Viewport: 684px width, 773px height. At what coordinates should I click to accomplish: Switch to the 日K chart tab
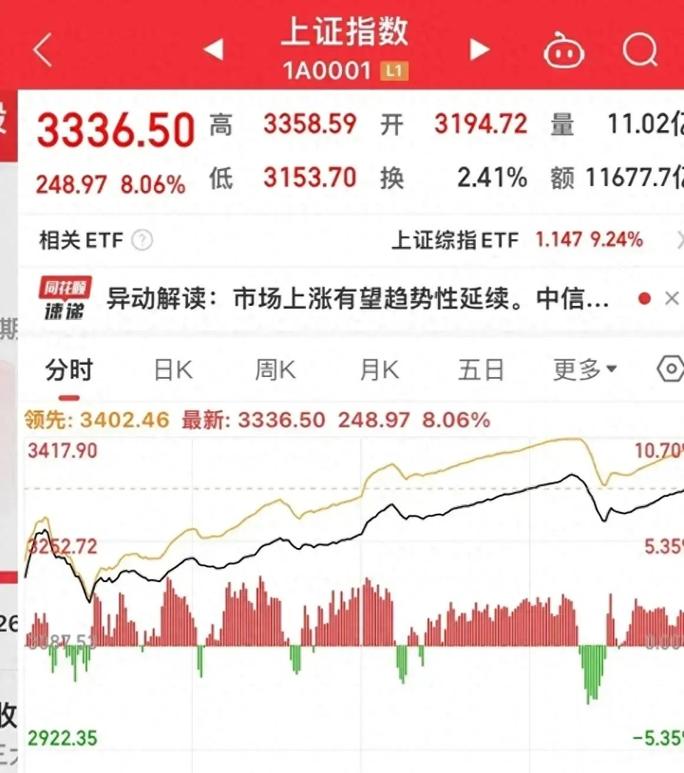(x=172, y=370)
